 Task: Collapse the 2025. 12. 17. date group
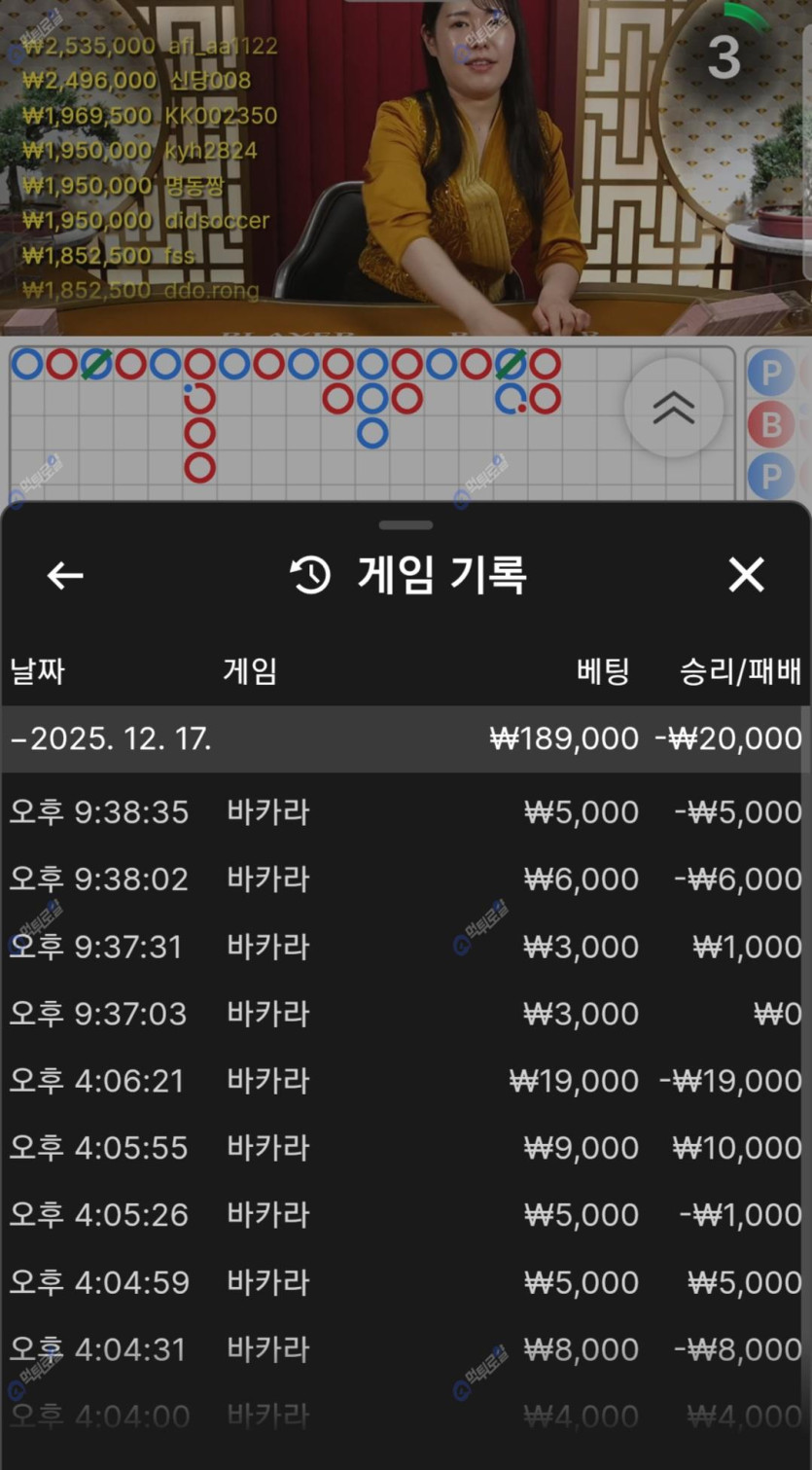pos(404,739)
